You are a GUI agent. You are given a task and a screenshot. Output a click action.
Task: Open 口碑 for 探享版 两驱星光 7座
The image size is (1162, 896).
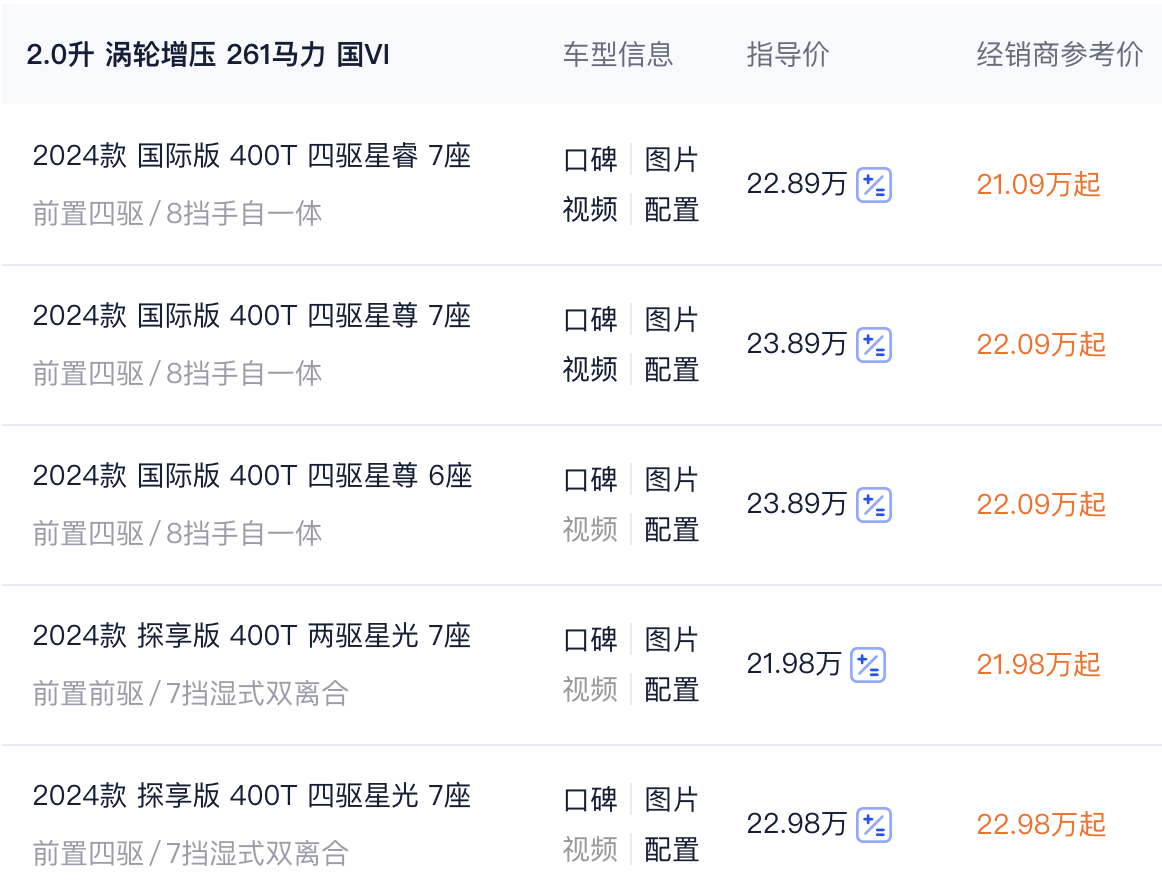click(x=591, y=640)
